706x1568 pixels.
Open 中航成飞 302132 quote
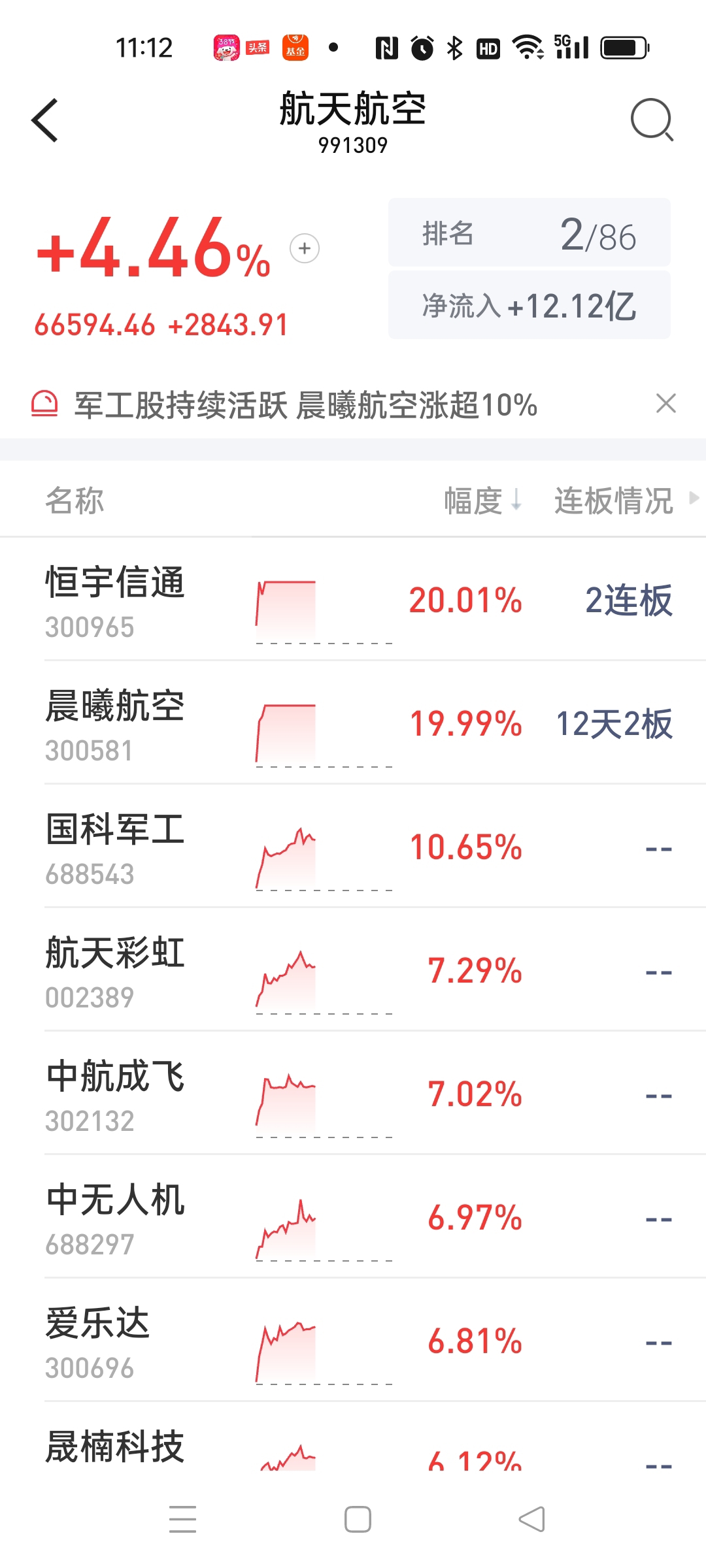(x=353, y=1094)
